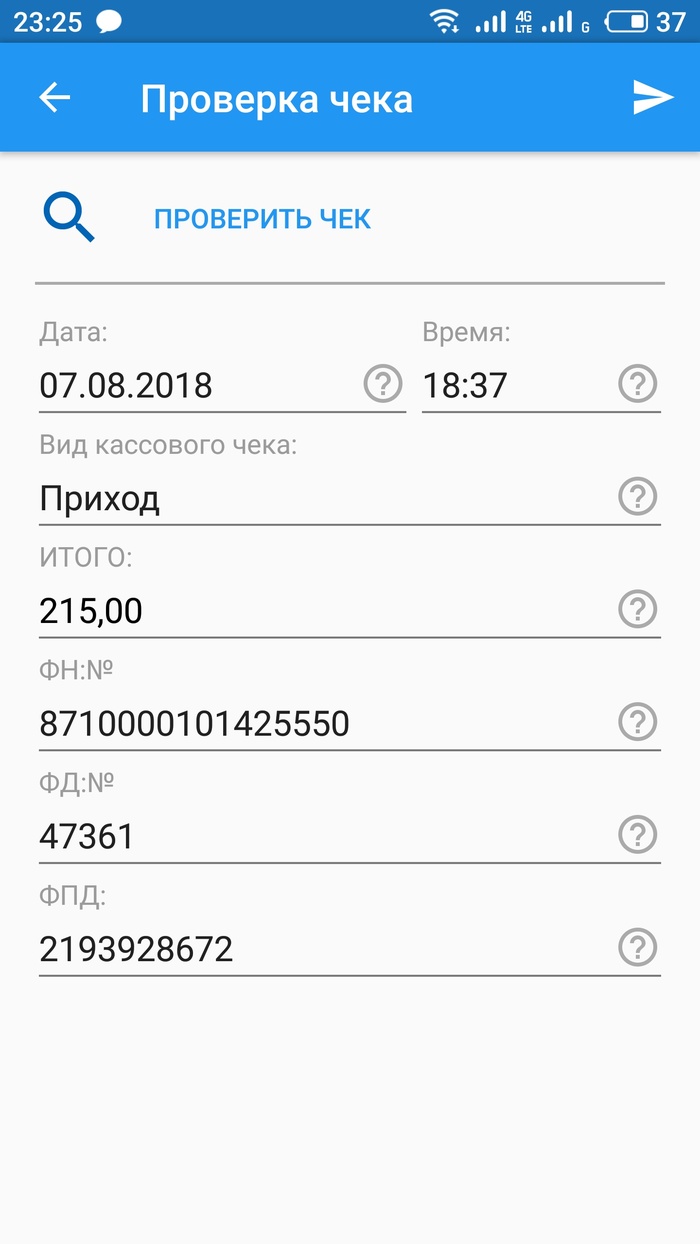Edit the Дата field
This screenshot has height=1244, width=700.
[x=195, y=385]
